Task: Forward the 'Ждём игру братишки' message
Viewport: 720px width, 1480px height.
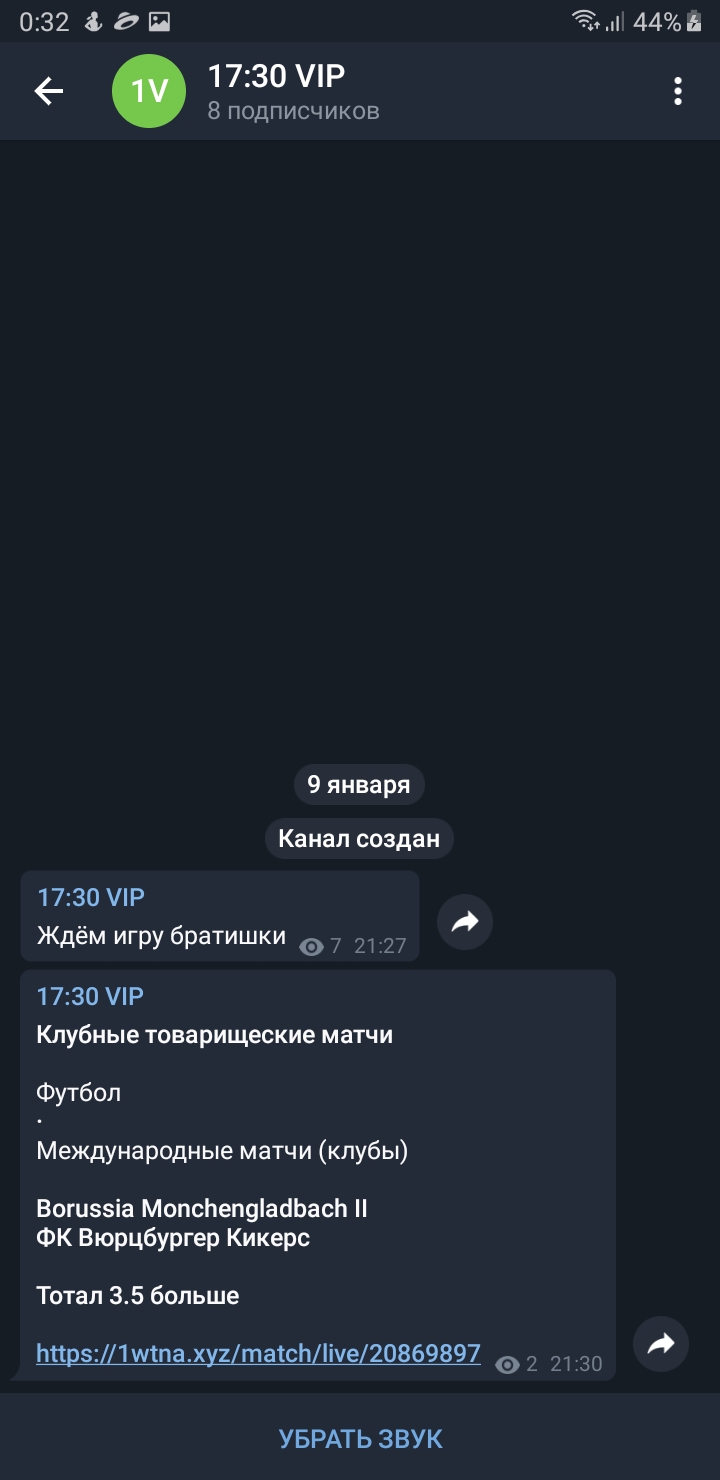Action: pos(465,923)
